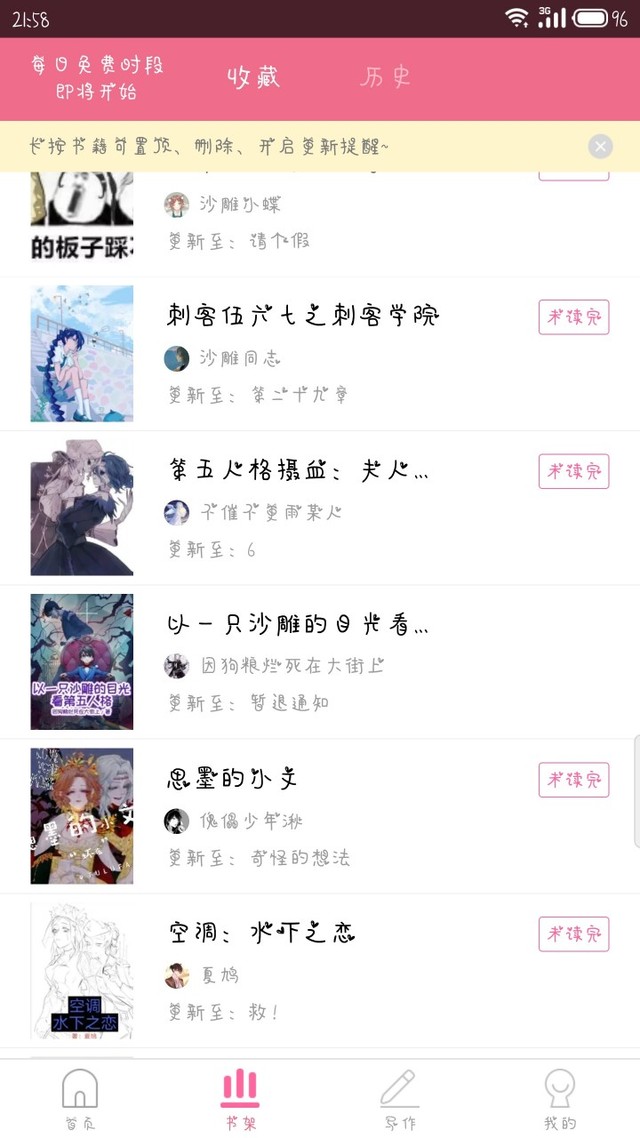Switch to the 历史 tab
This screenshot has height=1138, width=640.
click(x=385, y=77)
